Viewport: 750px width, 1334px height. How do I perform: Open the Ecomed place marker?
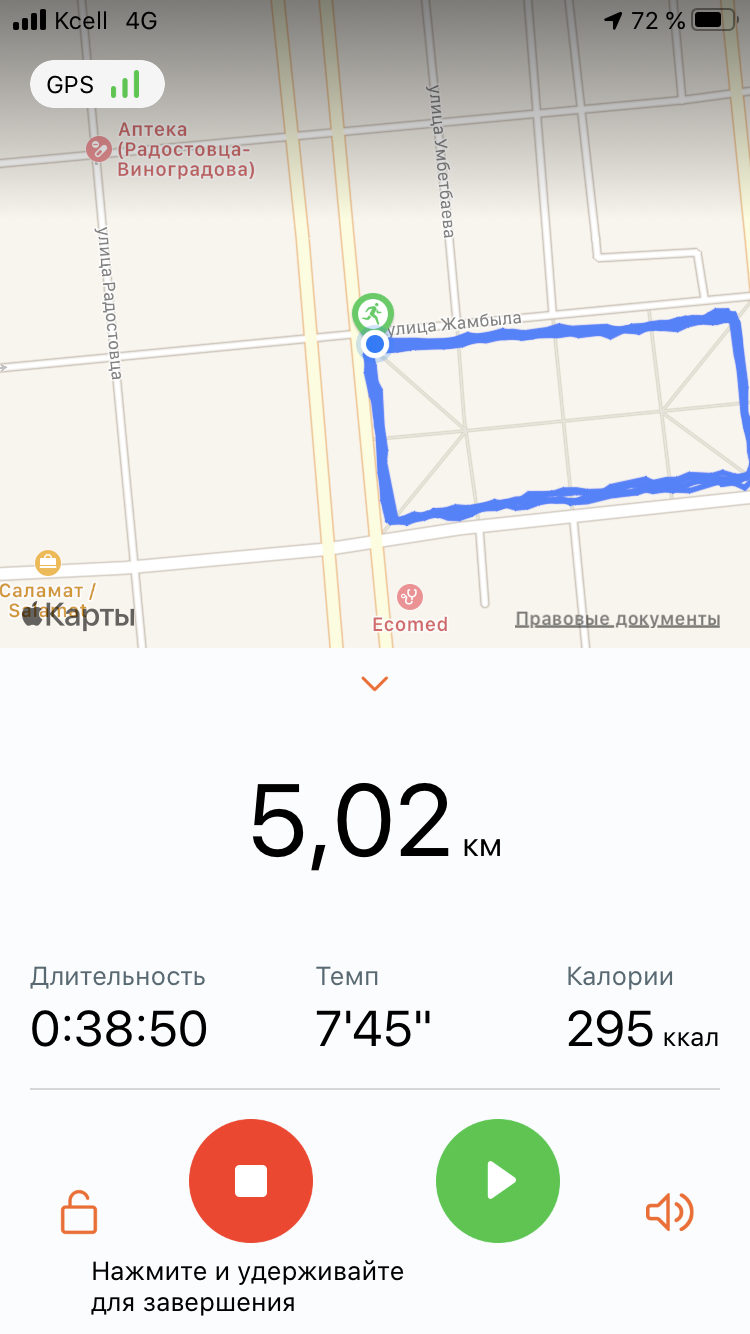(409, 598)
